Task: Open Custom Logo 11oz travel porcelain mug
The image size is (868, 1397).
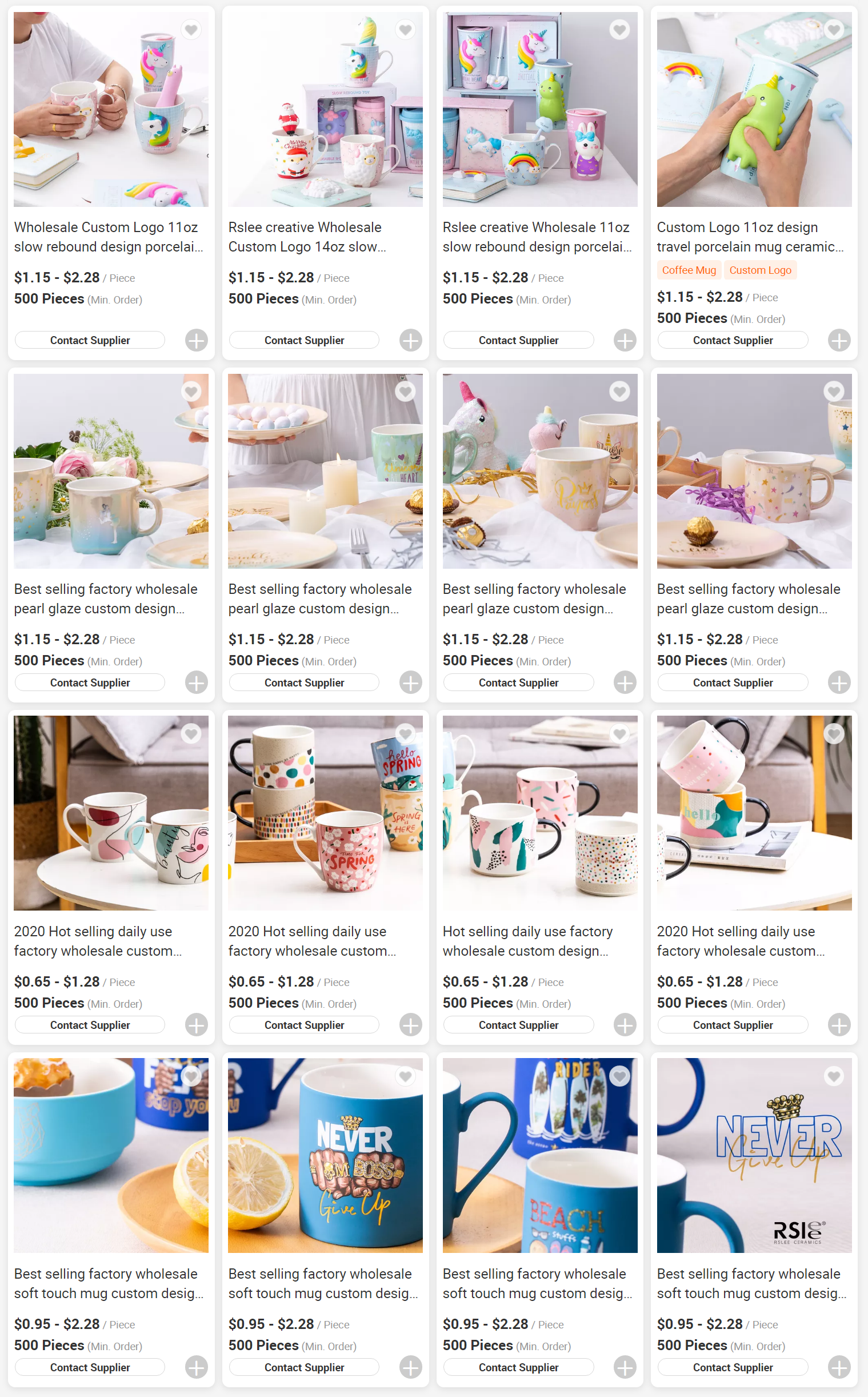Action: [x=750, y=237]
